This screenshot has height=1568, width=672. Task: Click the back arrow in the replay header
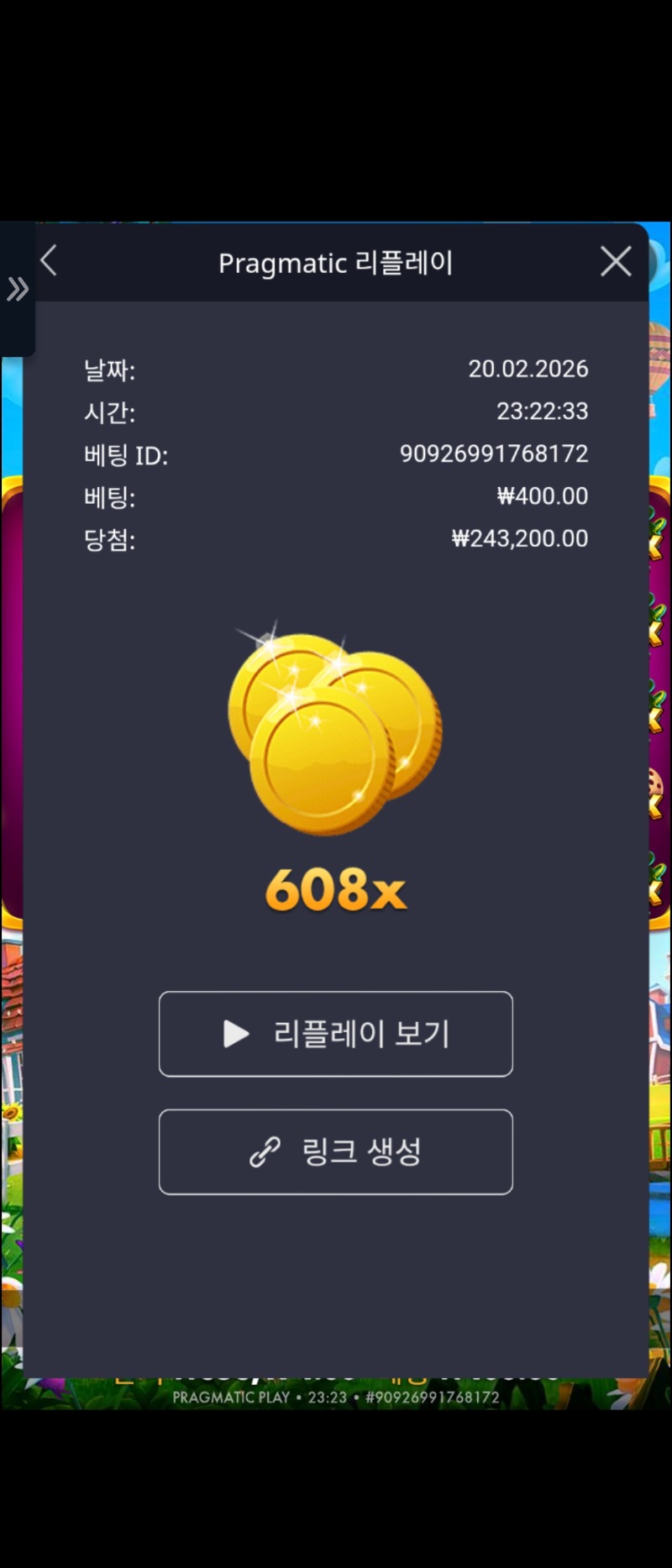(48, 261)
